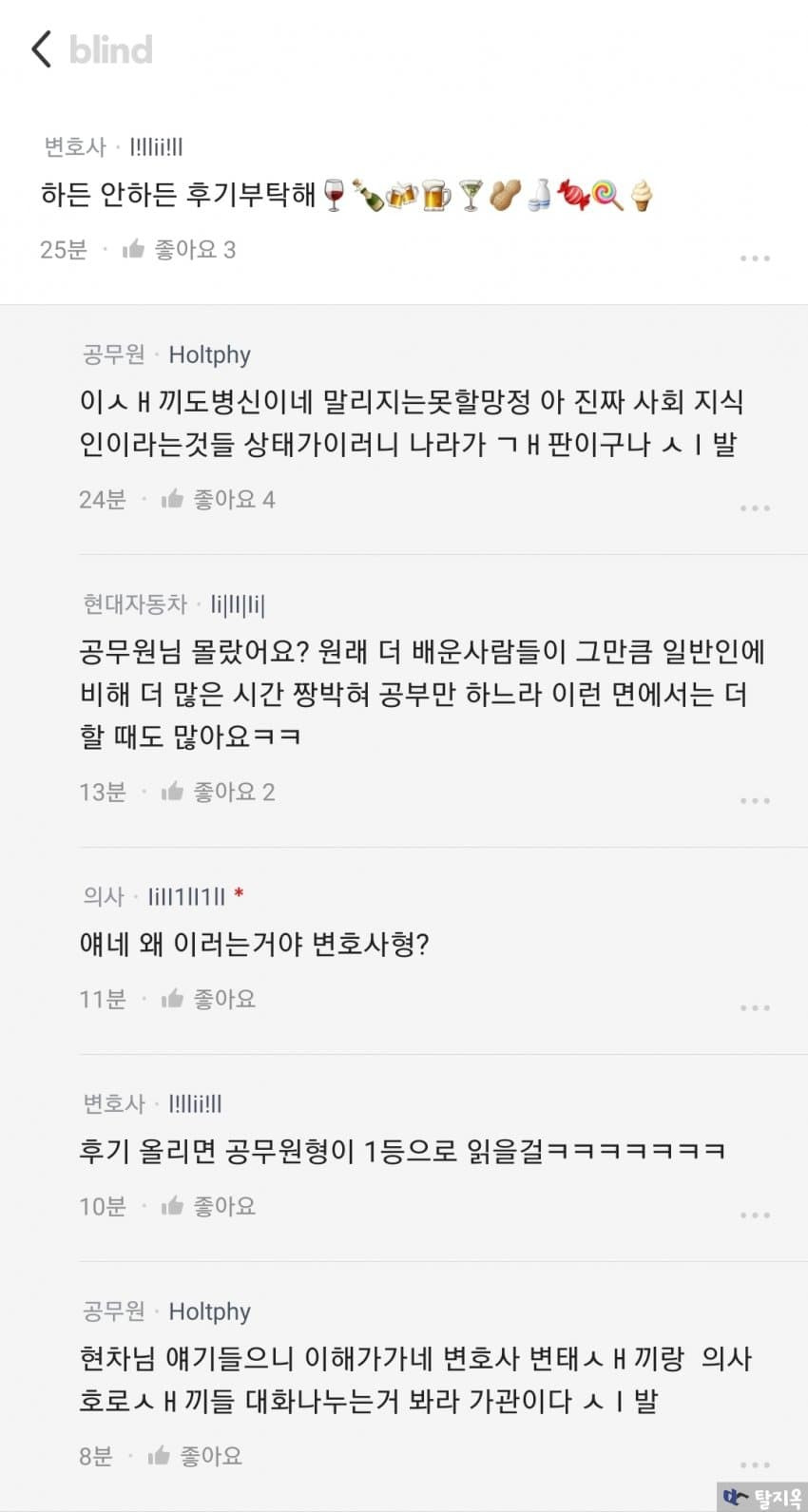This screenshot has height=1512, width=808.
Task: Open more options on the 10분 변호사 comment
Action: (754, 1215)
